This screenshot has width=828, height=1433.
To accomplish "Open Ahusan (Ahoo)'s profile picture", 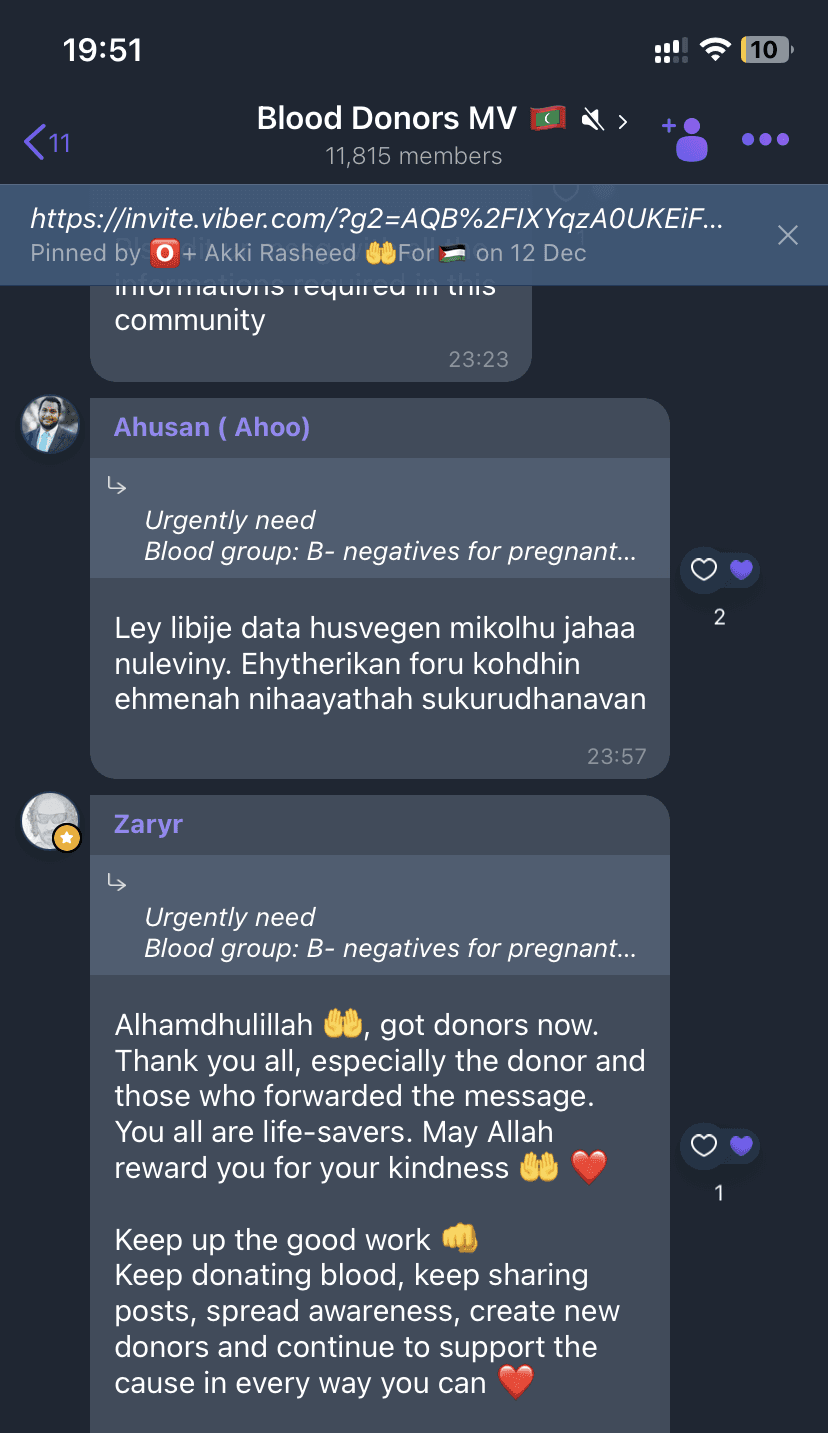I will coord(50,424).
